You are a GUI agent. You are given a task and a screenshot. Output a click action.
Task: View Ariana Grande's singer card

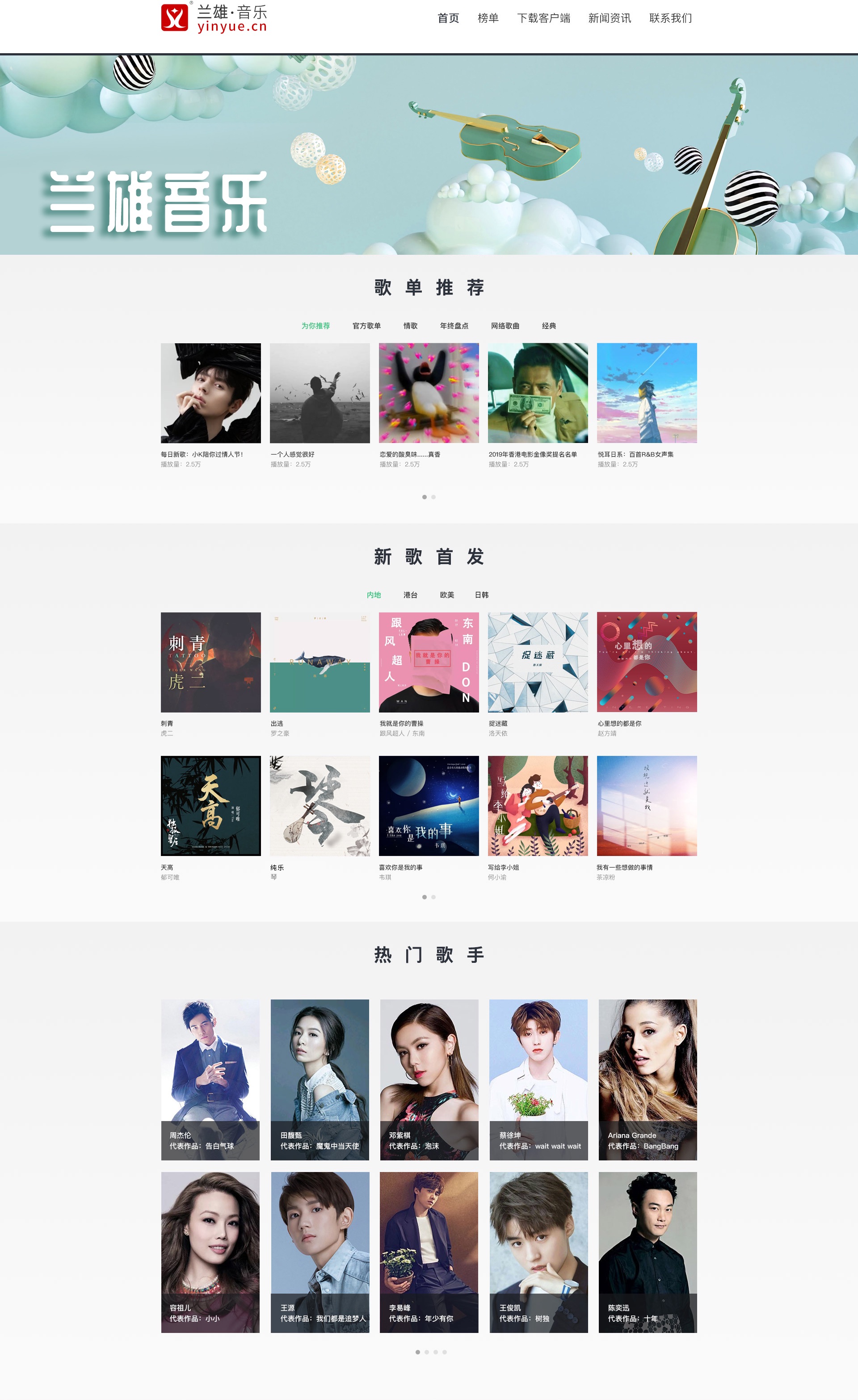click(647, 1079)
